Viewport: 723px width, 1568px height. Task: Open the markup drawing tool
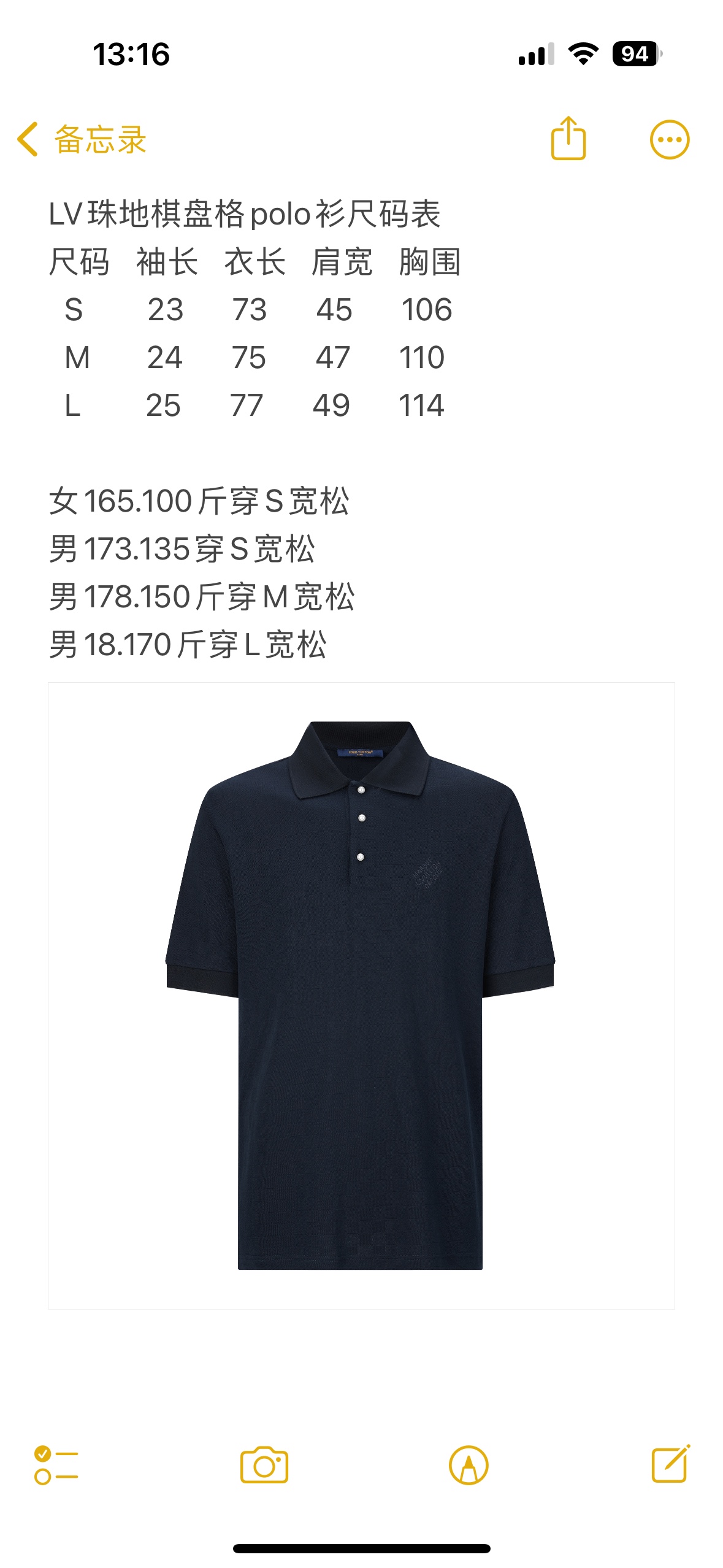469,1465
